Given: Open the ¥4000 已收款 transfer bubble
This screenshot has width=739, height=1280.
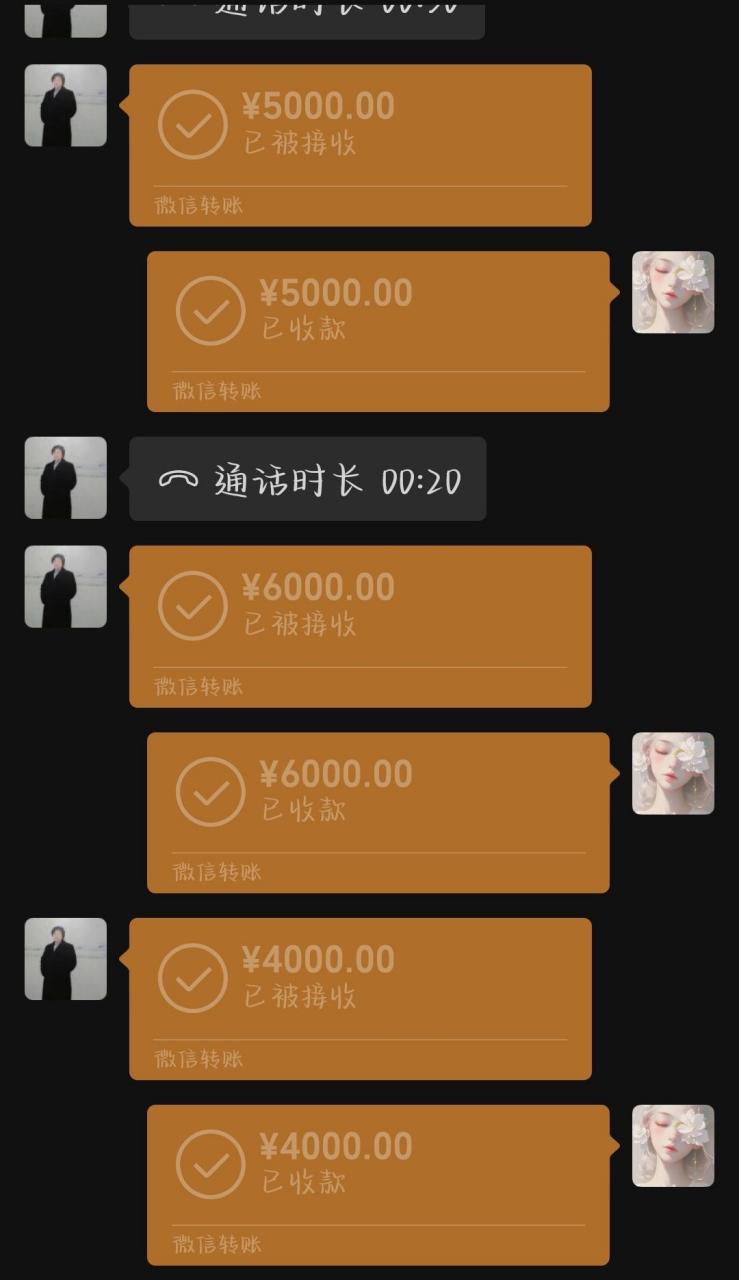Looking at the screenshot, I should [378, 1185].
